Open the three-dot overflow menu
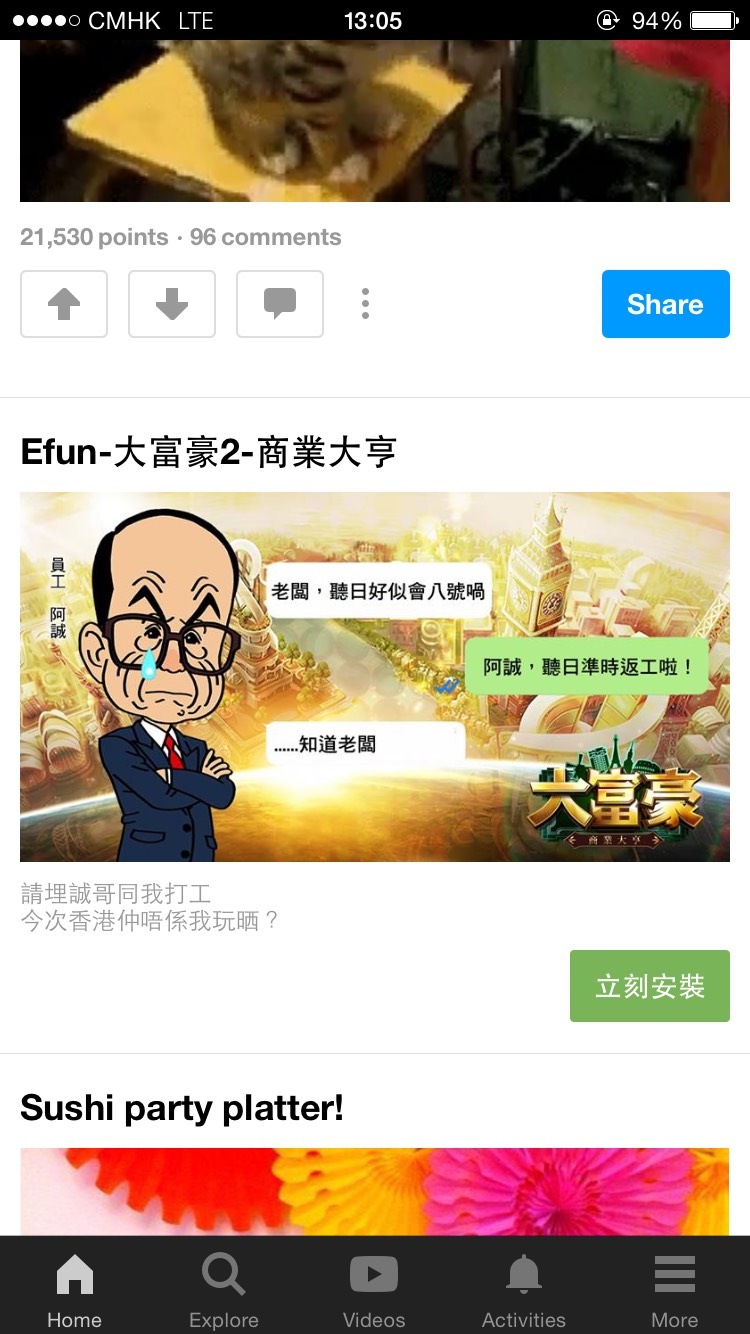750x1334 pixels. pyautogui.click(x=366, y=304)
